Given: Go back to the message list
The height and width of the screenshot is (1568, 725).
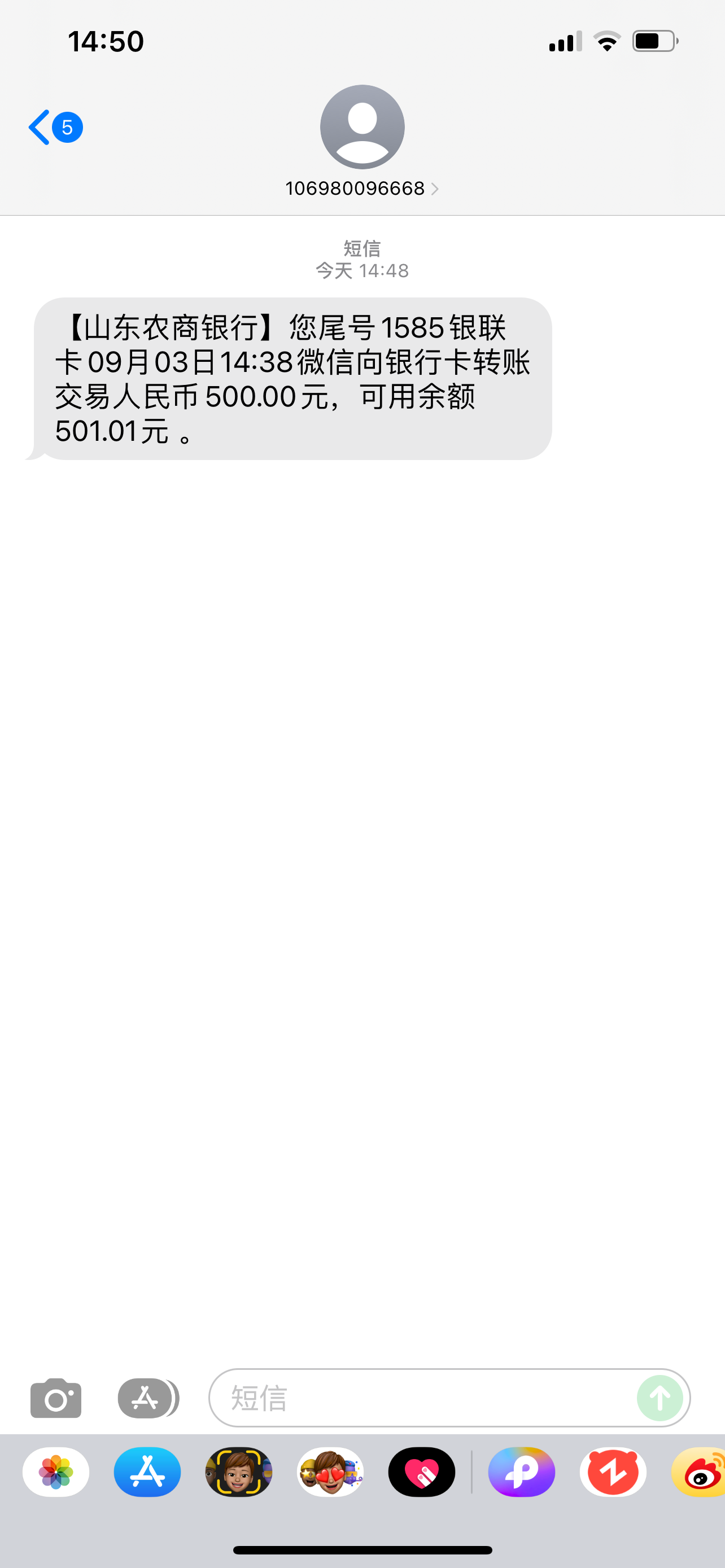Looking at the screenshot, I should click(x=54, y=127).
